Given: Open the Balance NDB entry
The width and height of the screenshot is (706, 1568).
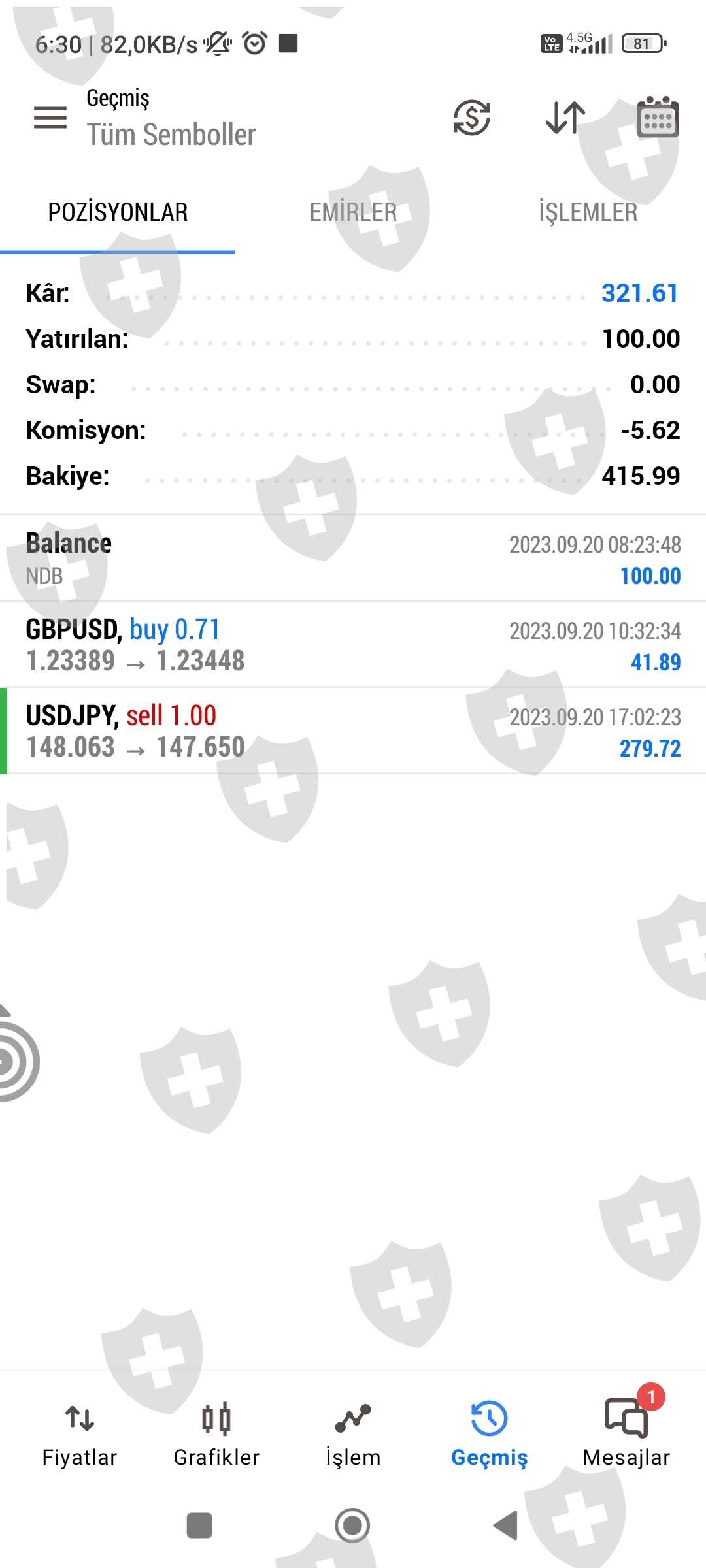Looking at the screenshot, I should pos(353,559).
